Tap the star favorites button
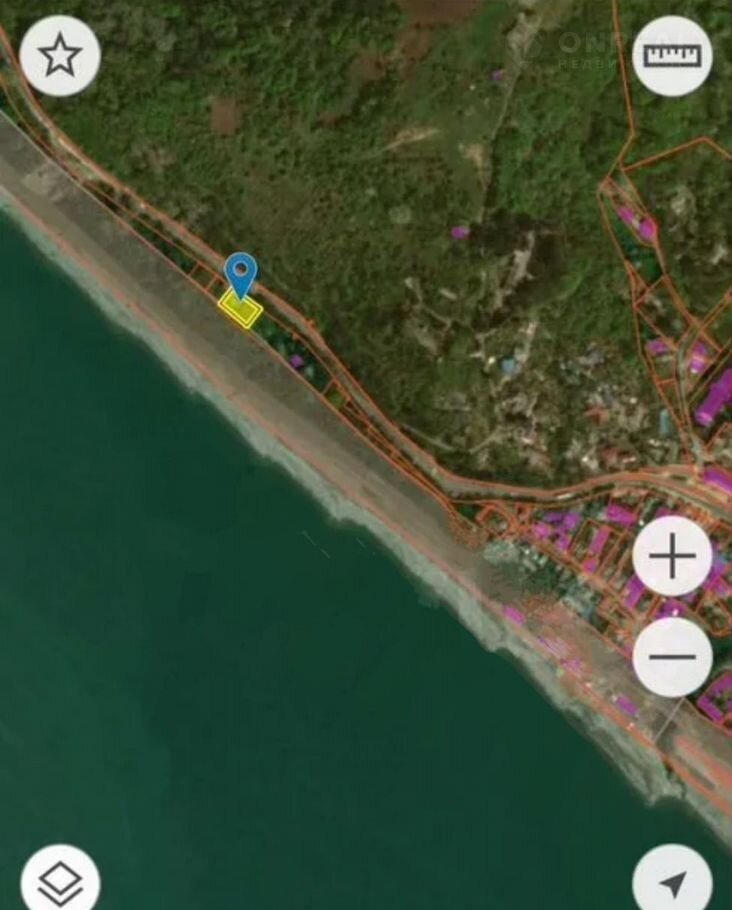The image size is (732, 910). click(60, 56)
